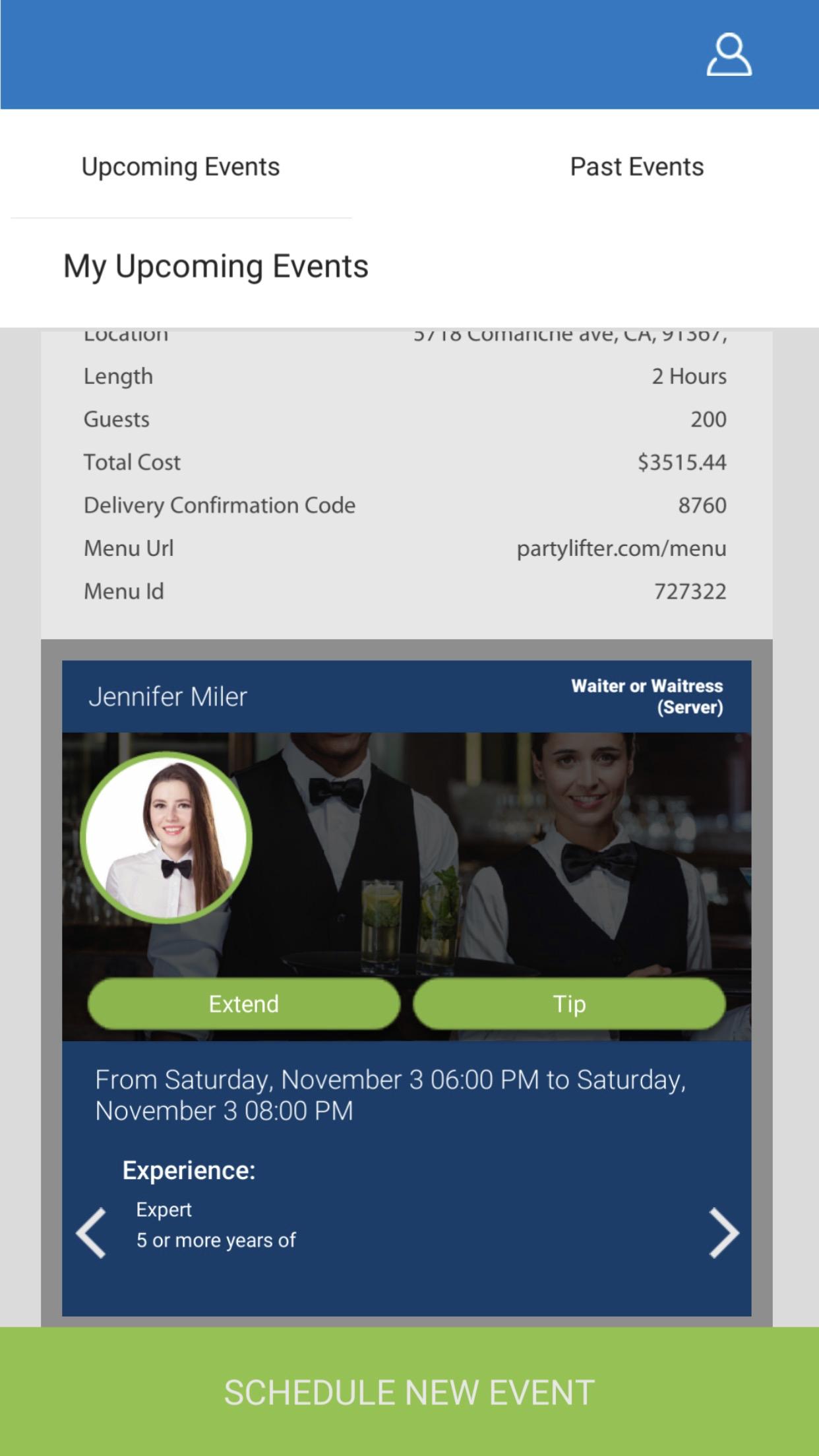Select the Upcoming Events tab
The image size is (819, 1456).
181,167
